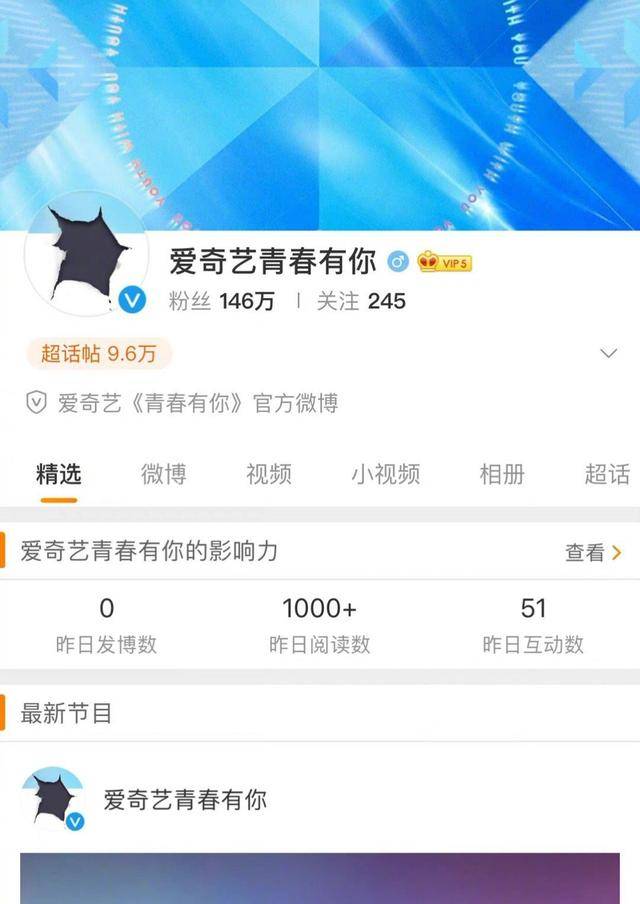View the 关注 245 following list
This screenshot has width=640, height=904.
361,301
